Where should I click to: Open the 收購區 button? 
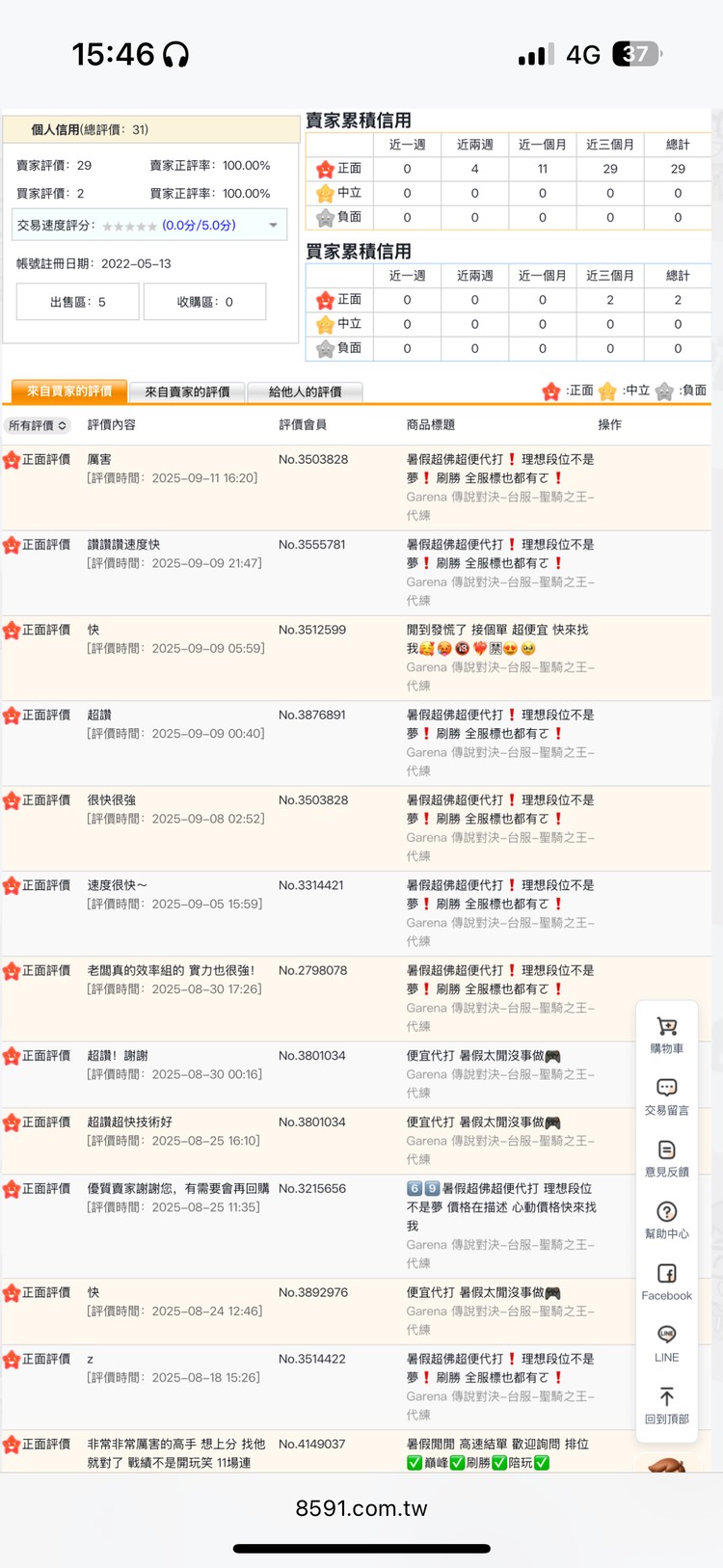coord(204,302)
